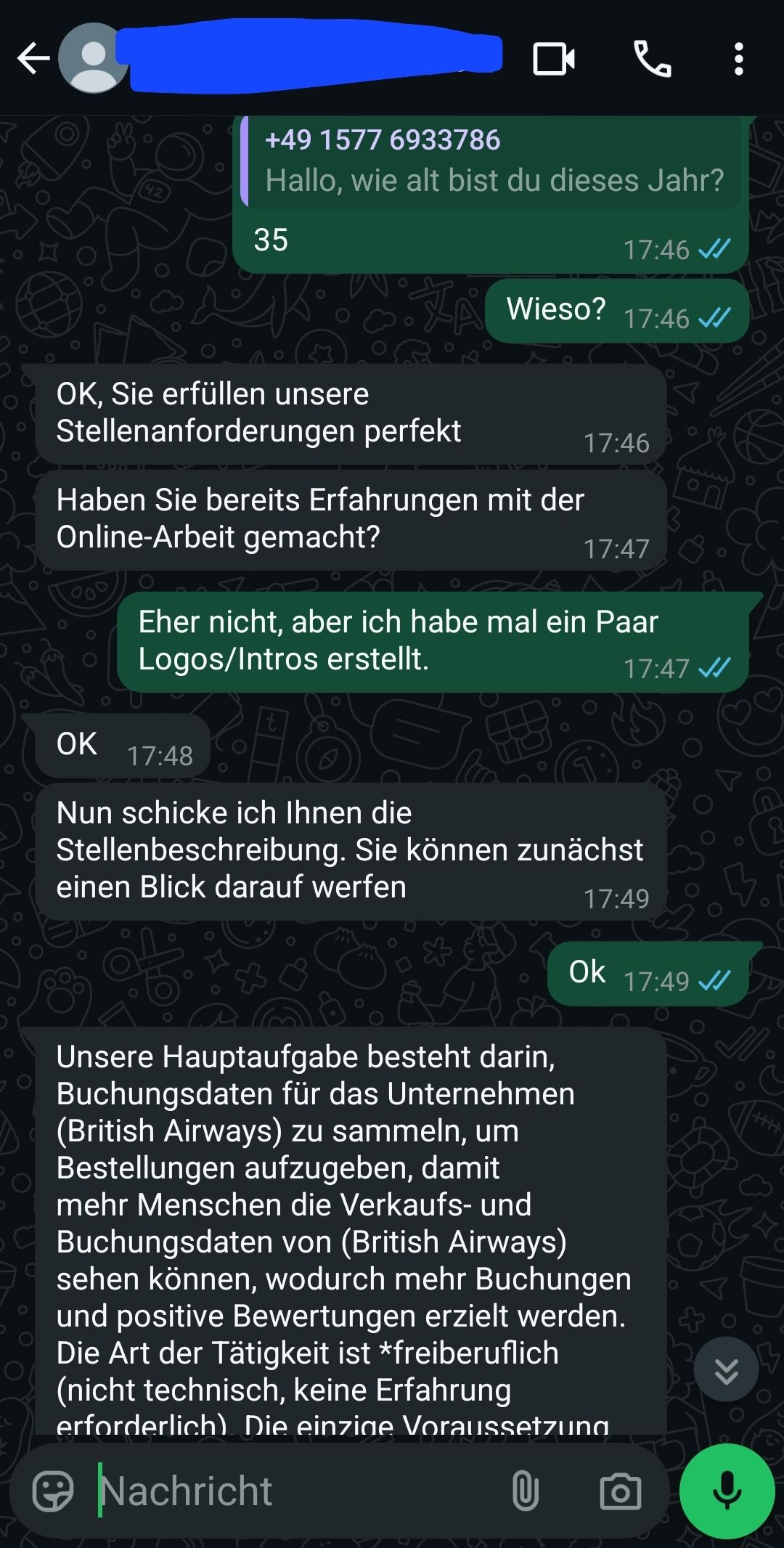Start a voice call

(x=652, y=59)
